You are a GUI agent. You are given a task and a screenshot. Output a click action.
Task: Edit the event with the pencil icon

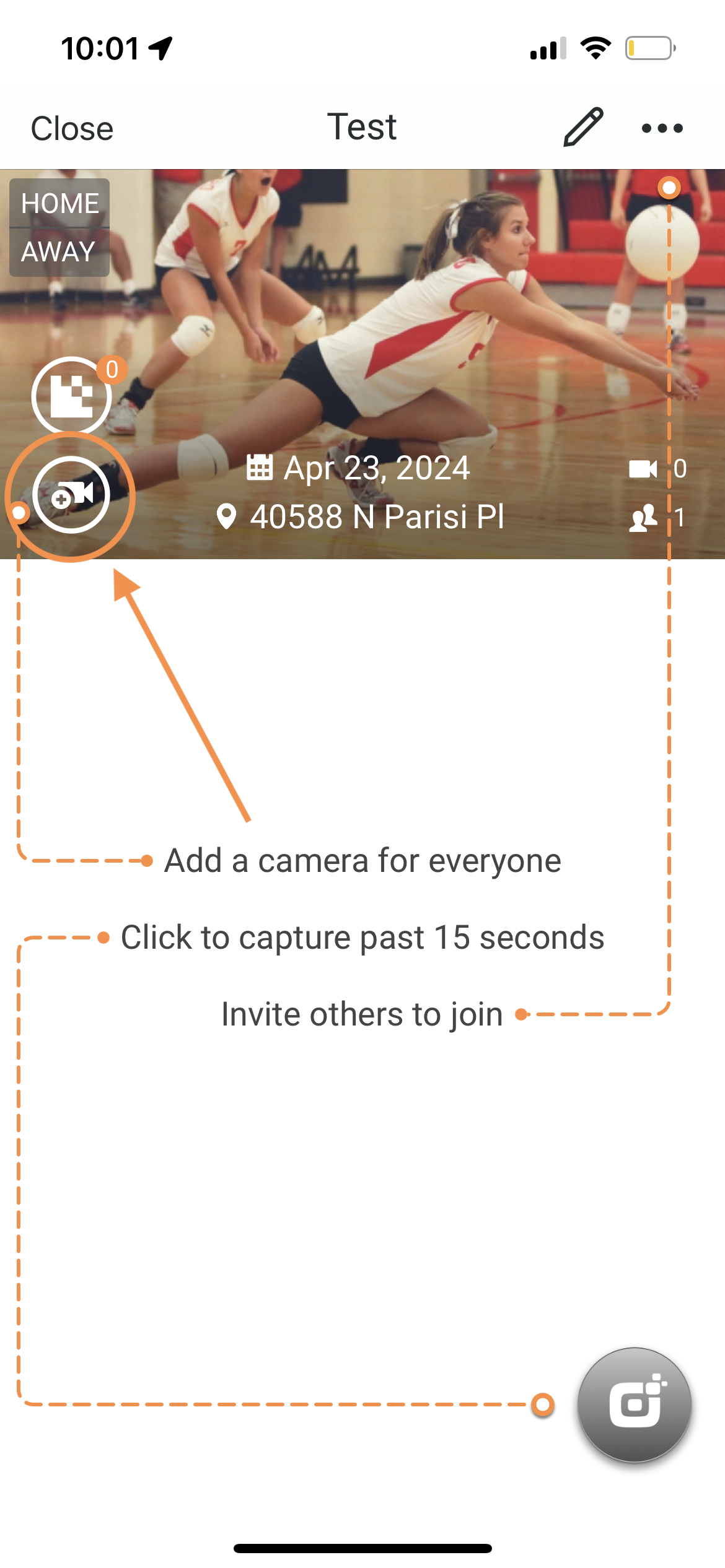tap(582, 127)
